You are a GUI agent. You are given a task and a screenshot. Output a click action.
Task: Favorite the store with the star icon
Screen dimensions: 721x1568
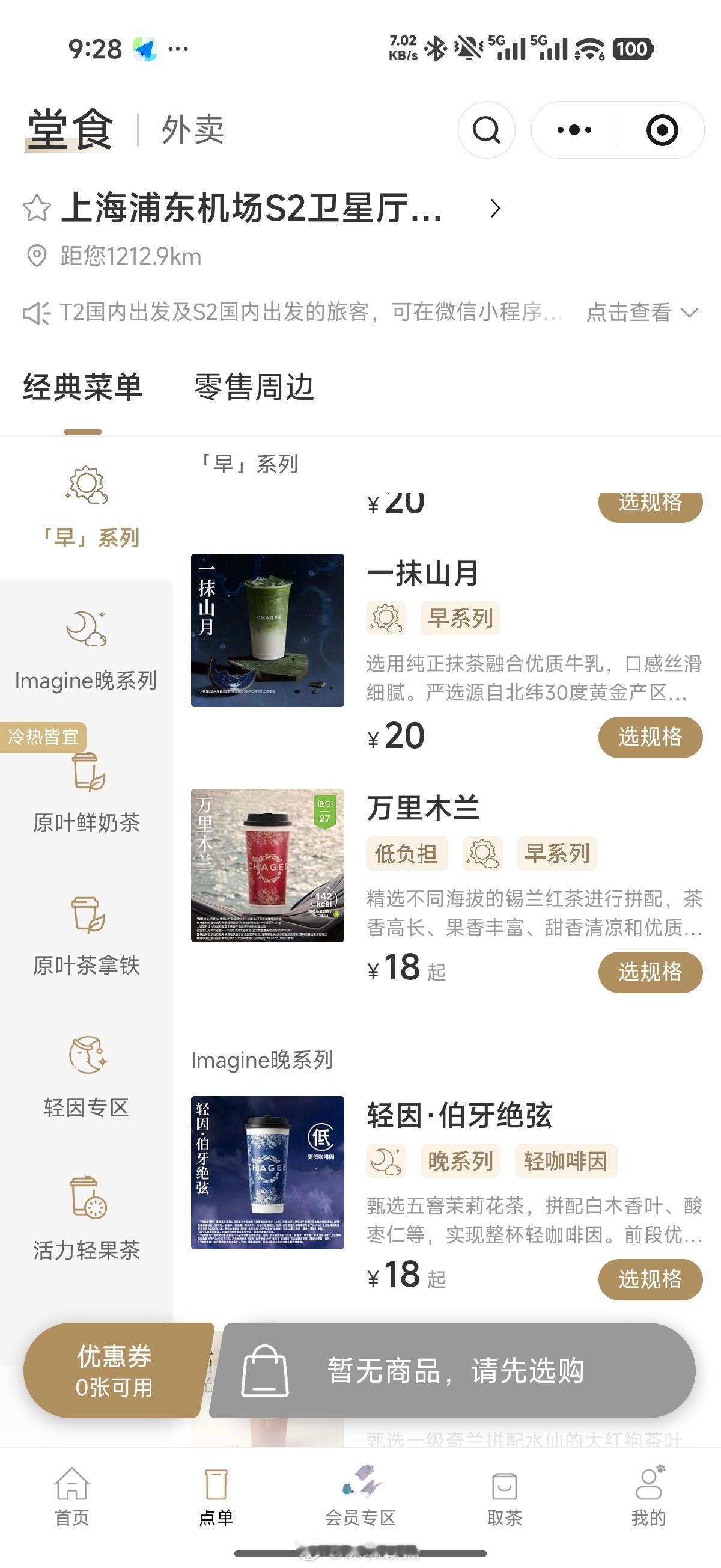(37, 208)
